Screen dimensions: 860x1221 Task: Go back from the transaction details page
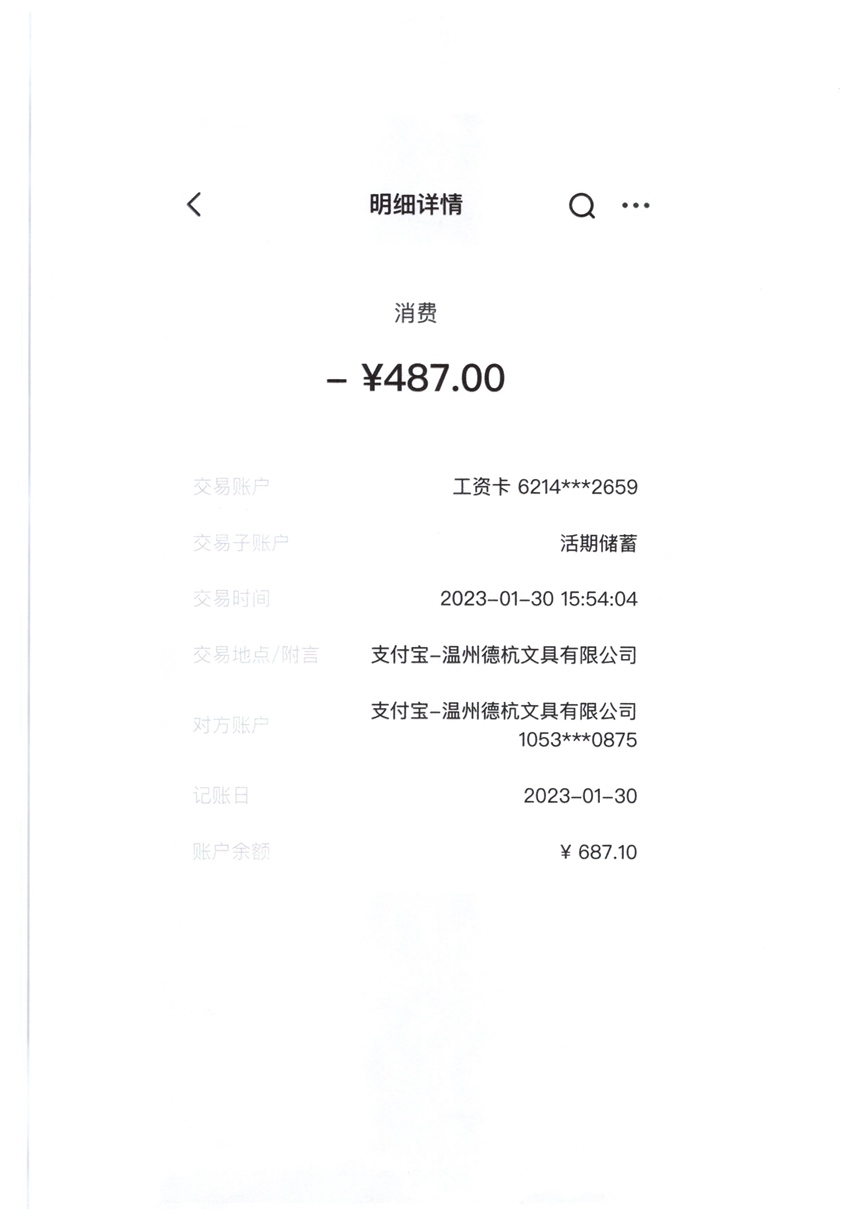194,205
